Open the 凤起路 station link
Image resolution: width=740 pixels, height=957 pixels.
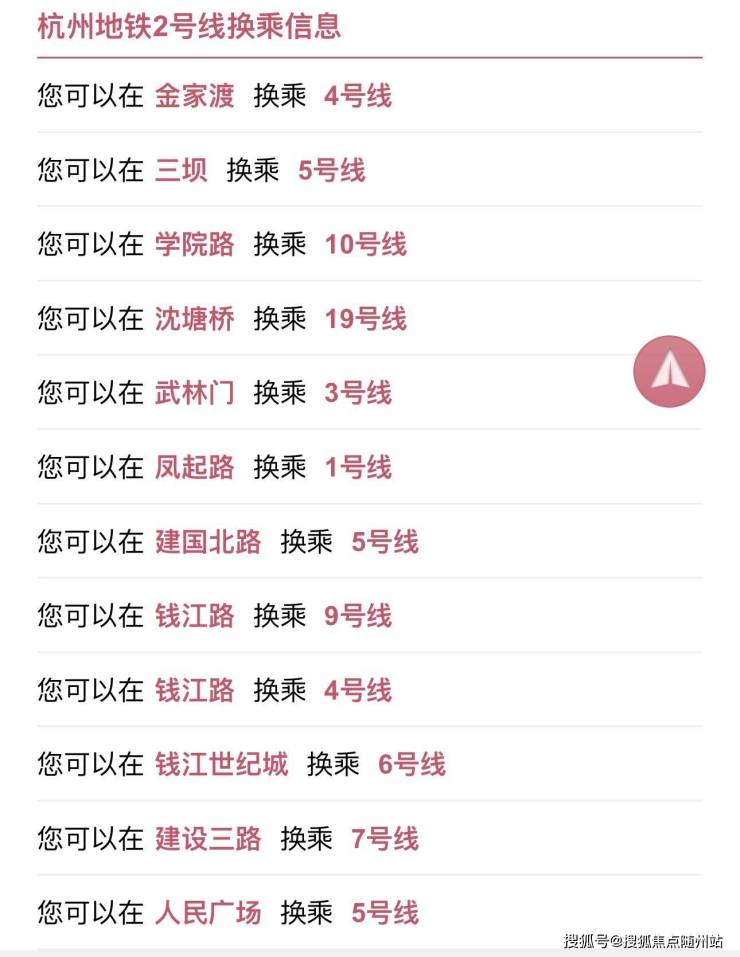(194, 467)
